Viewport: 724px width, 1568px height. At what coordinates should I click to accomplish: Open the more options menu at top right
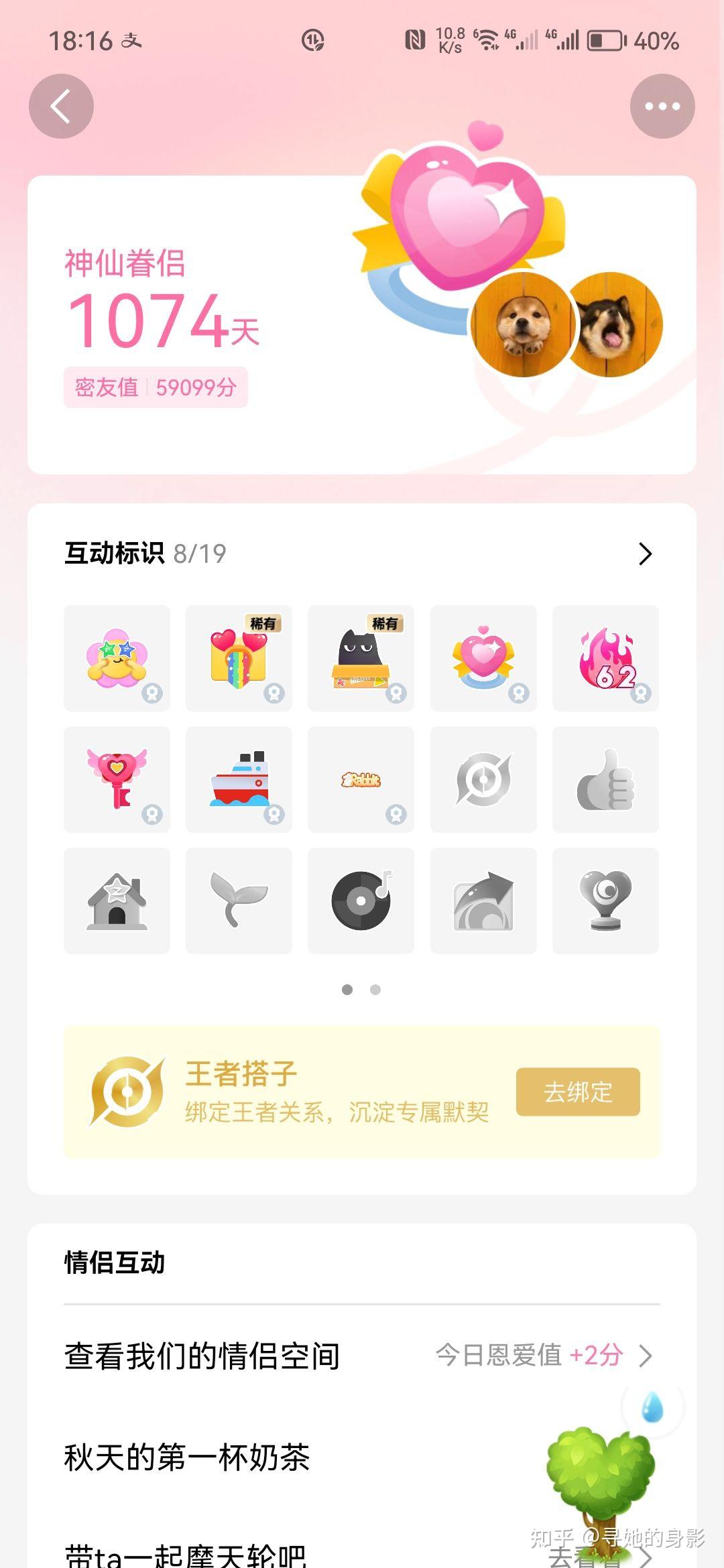pyautogui.click(x=662, y=105)
